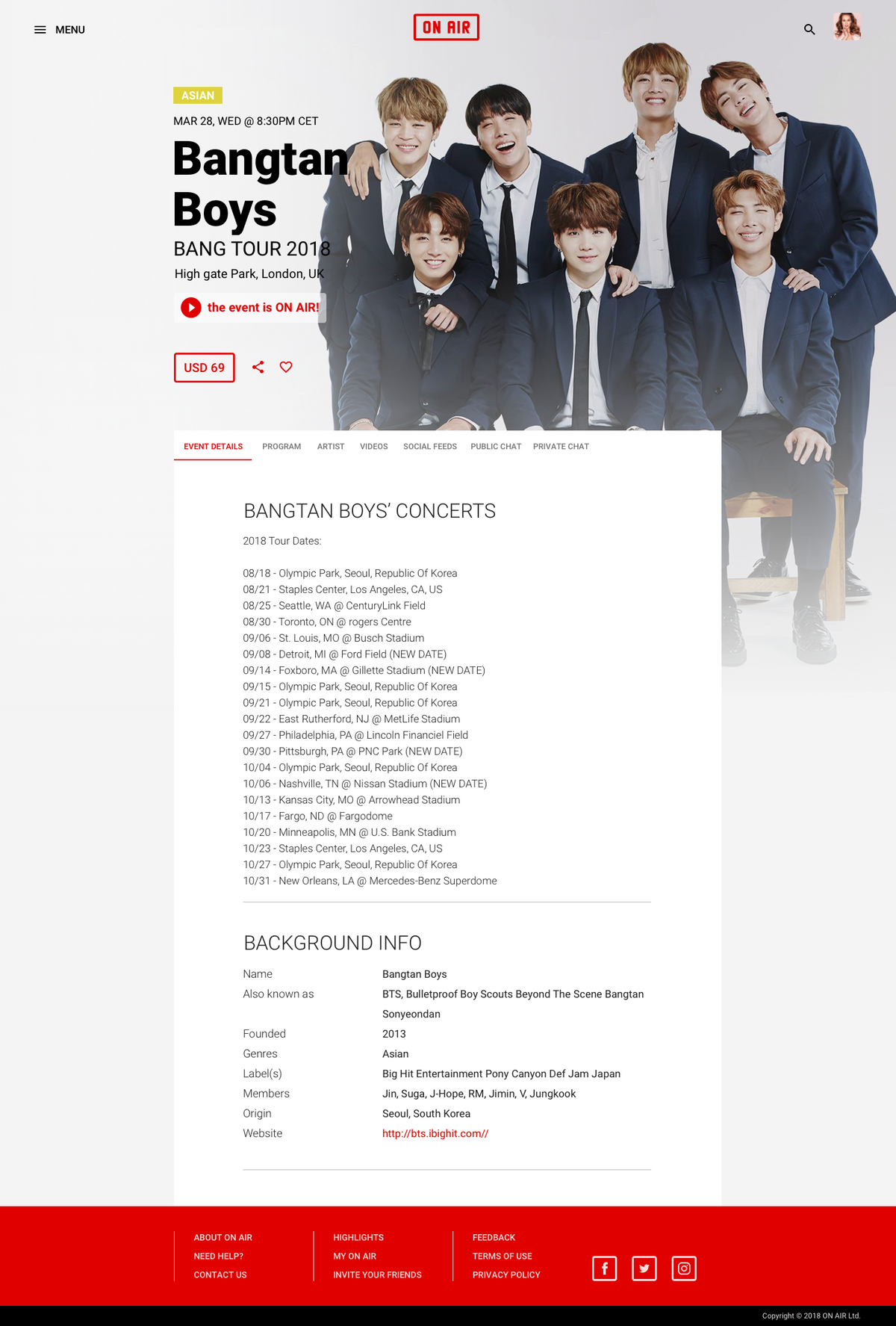Open the Privacy Policy link
Screen dimensions: 896x1326
pyautogui.click(x=506, y=1275)
